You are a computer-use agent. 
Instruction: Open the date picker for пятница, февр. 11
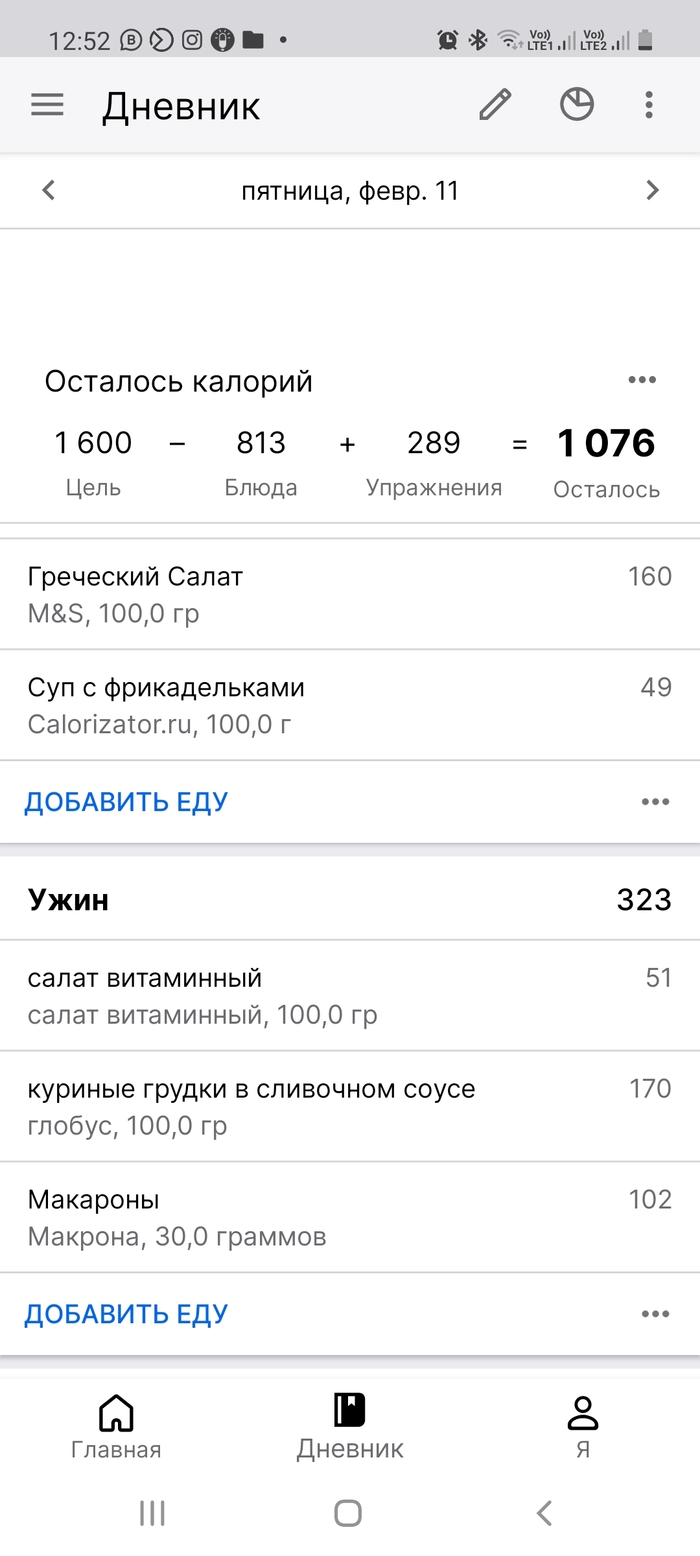point(350,191)
